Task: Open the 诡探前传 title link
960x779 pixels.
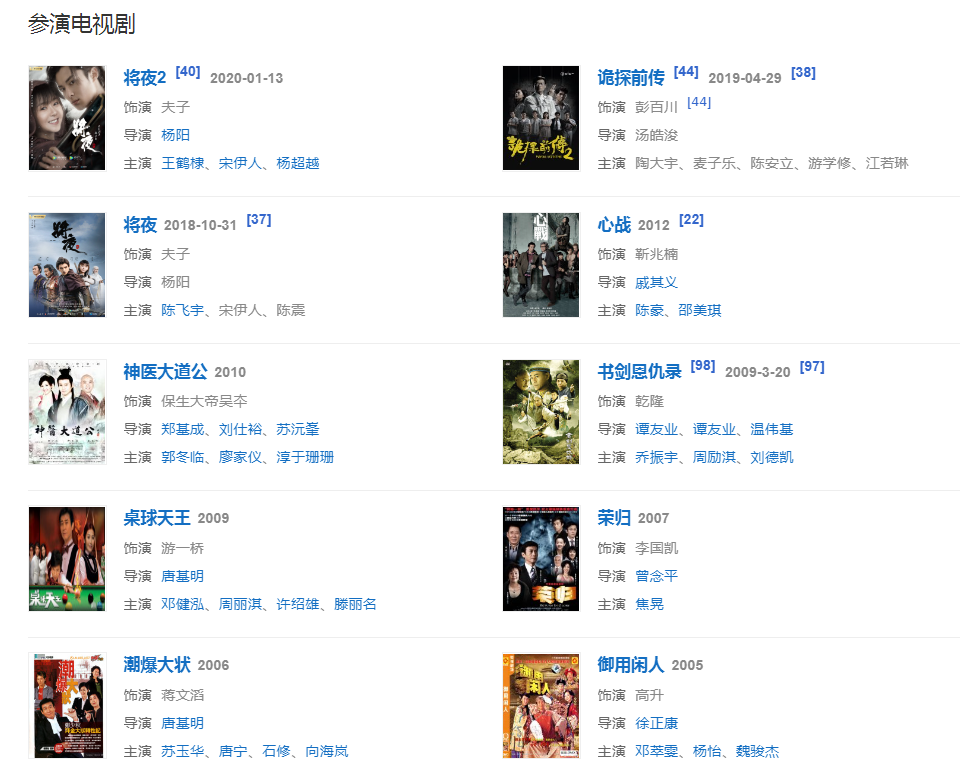Action: pos(631,78)
